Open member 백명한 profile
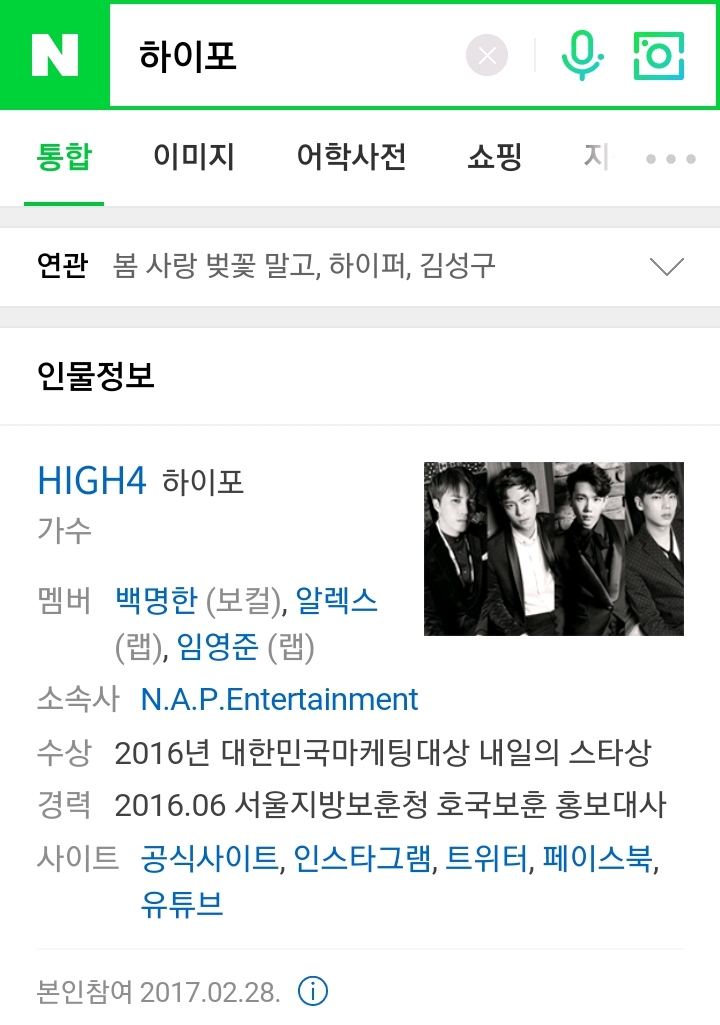720x1025 pixels. pos(156,600)
